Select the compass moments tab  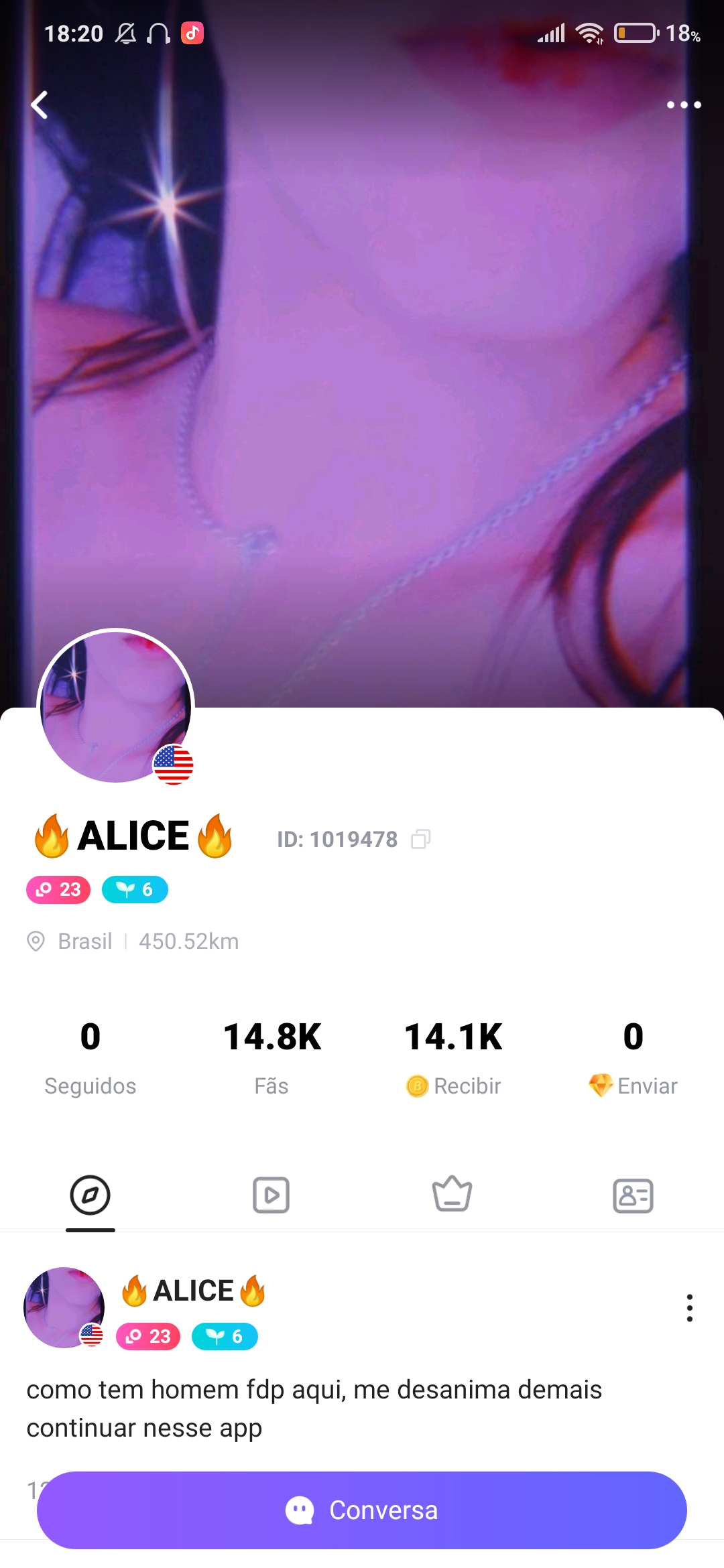click(90, 1195)
